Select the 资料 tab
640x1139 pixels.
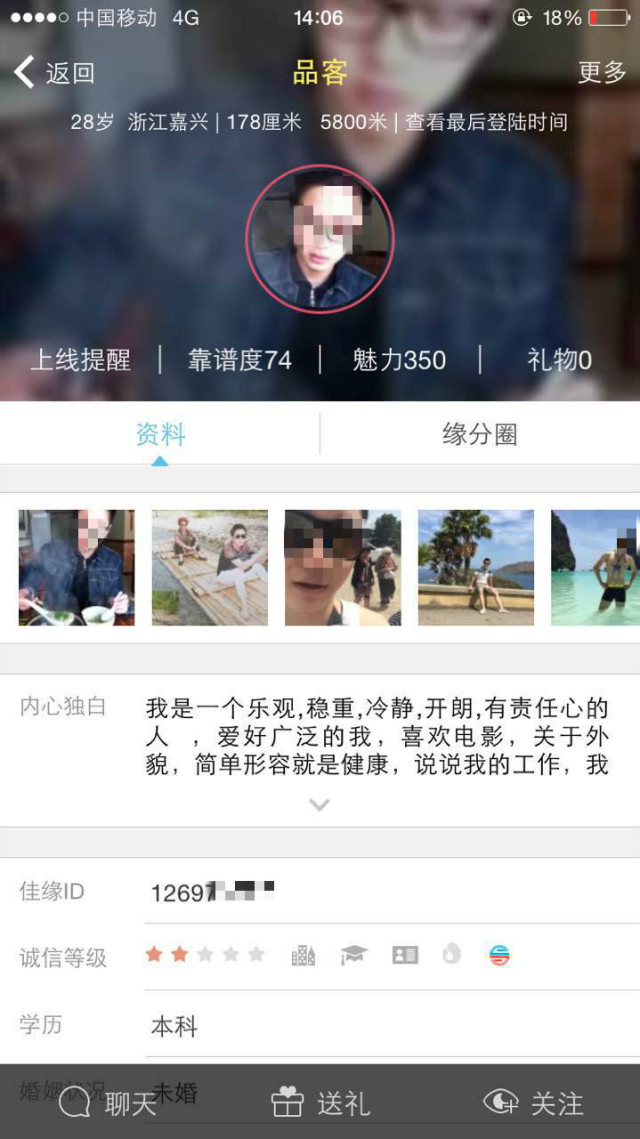(x=160, y=434)
